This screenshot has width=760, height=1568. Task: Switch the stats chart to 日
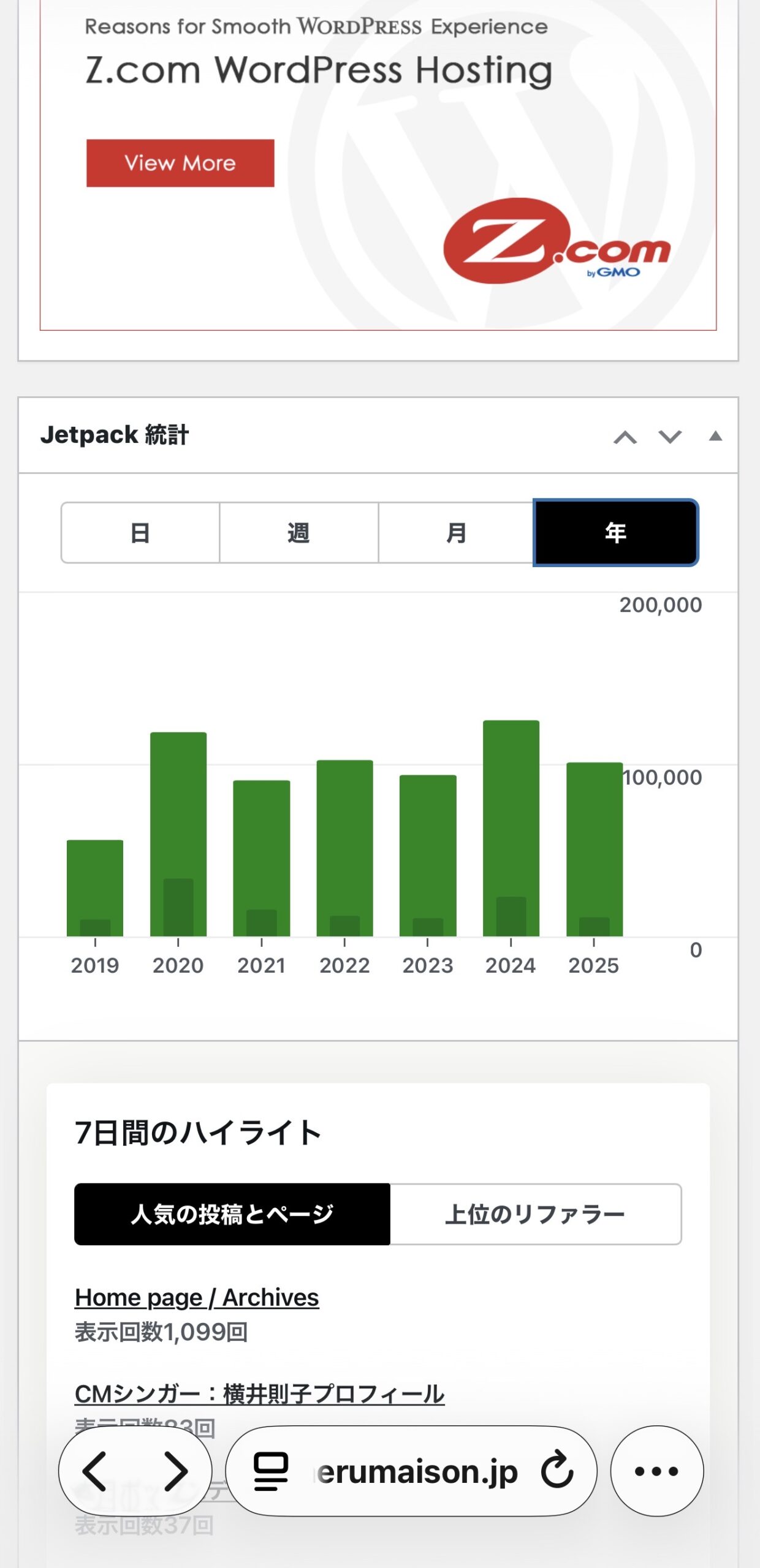click(x=140, y=533)
